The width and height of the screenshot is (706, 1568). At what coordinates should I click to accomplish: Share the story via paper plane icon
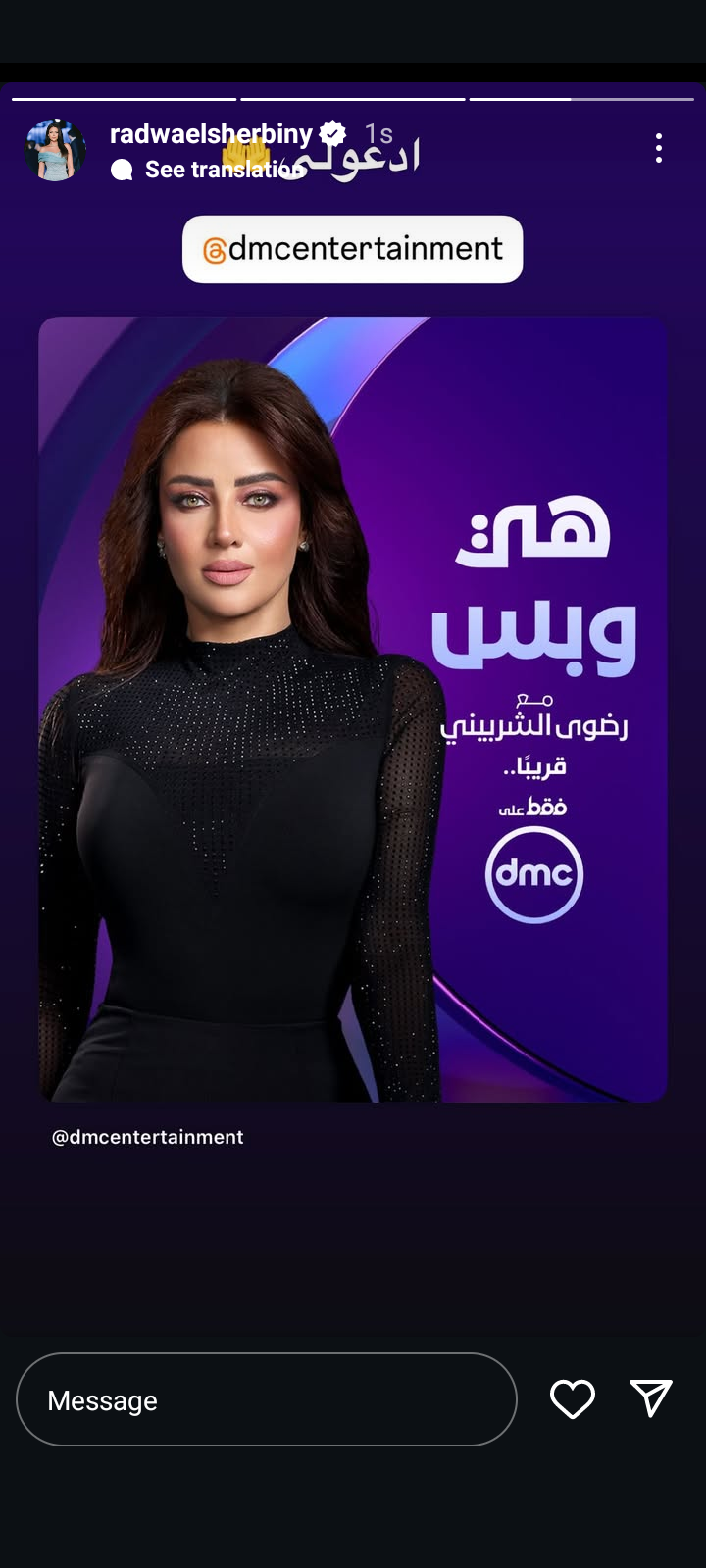(650, 1398)
